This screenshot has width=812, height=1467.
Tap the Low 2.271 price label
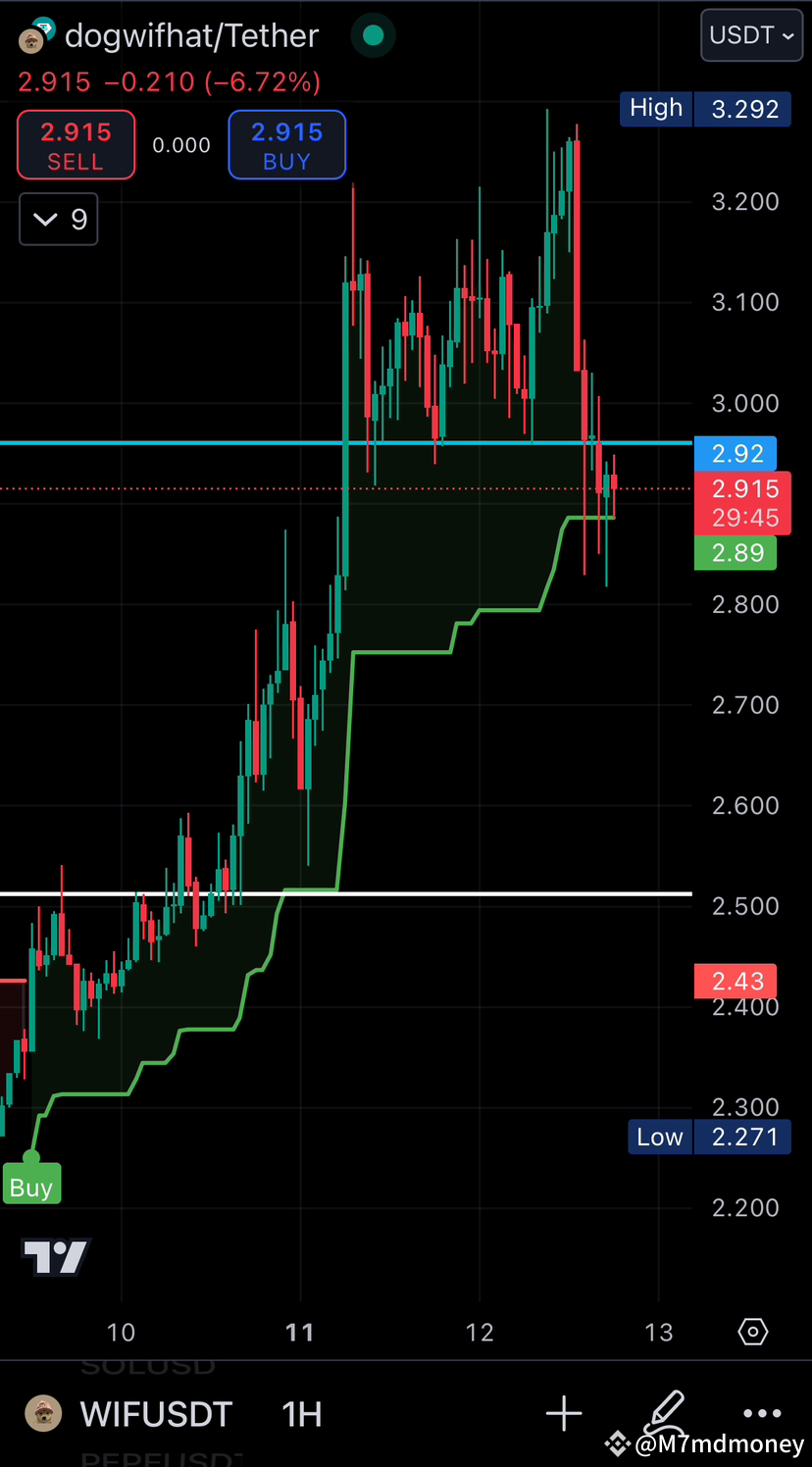click(x=709, y=1137)
